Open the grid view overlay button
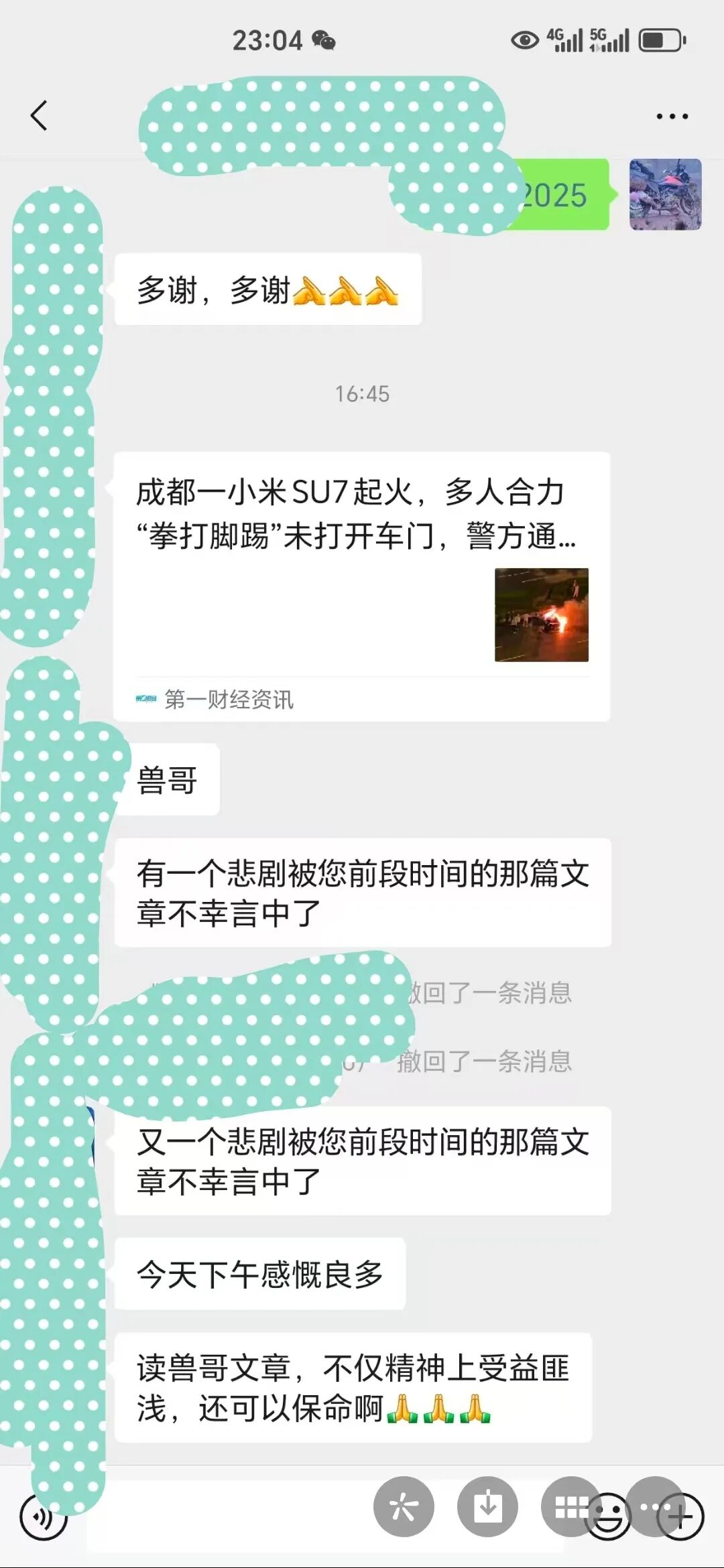Image resolution: width=724 pixels, height=1568 pixels. (570, 1507)
